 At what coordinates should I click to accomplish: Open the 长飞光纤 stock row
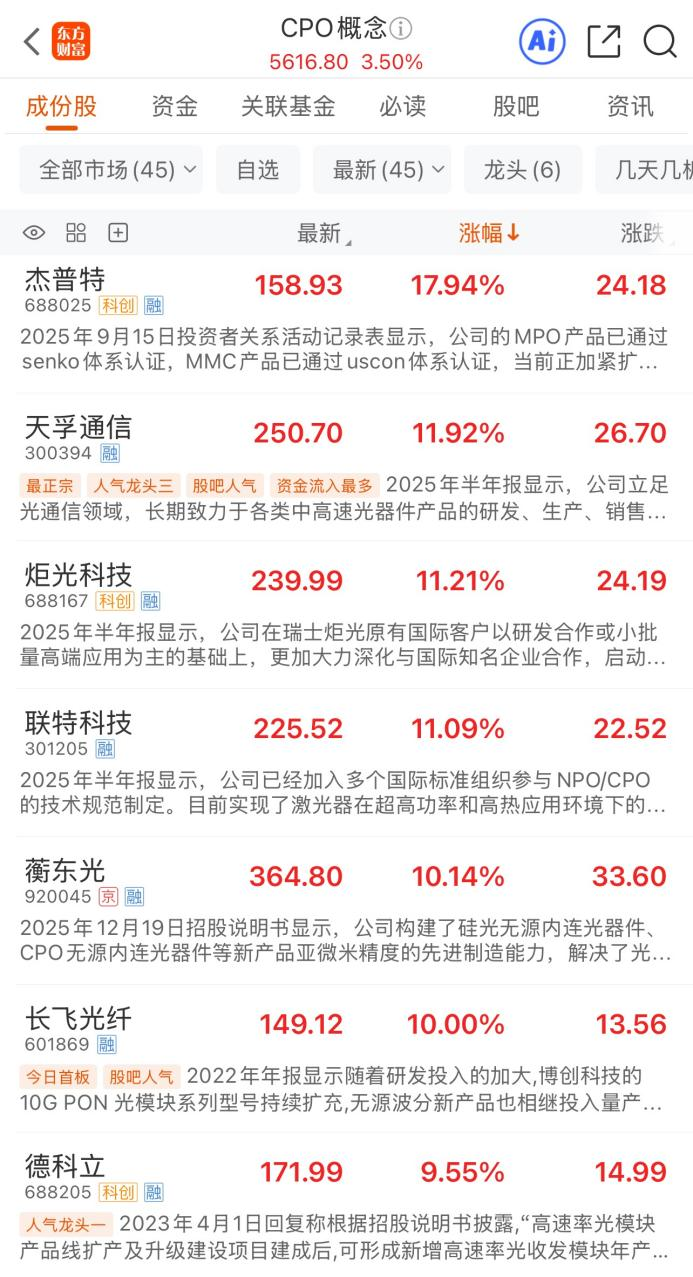[x=78, y=1019]
